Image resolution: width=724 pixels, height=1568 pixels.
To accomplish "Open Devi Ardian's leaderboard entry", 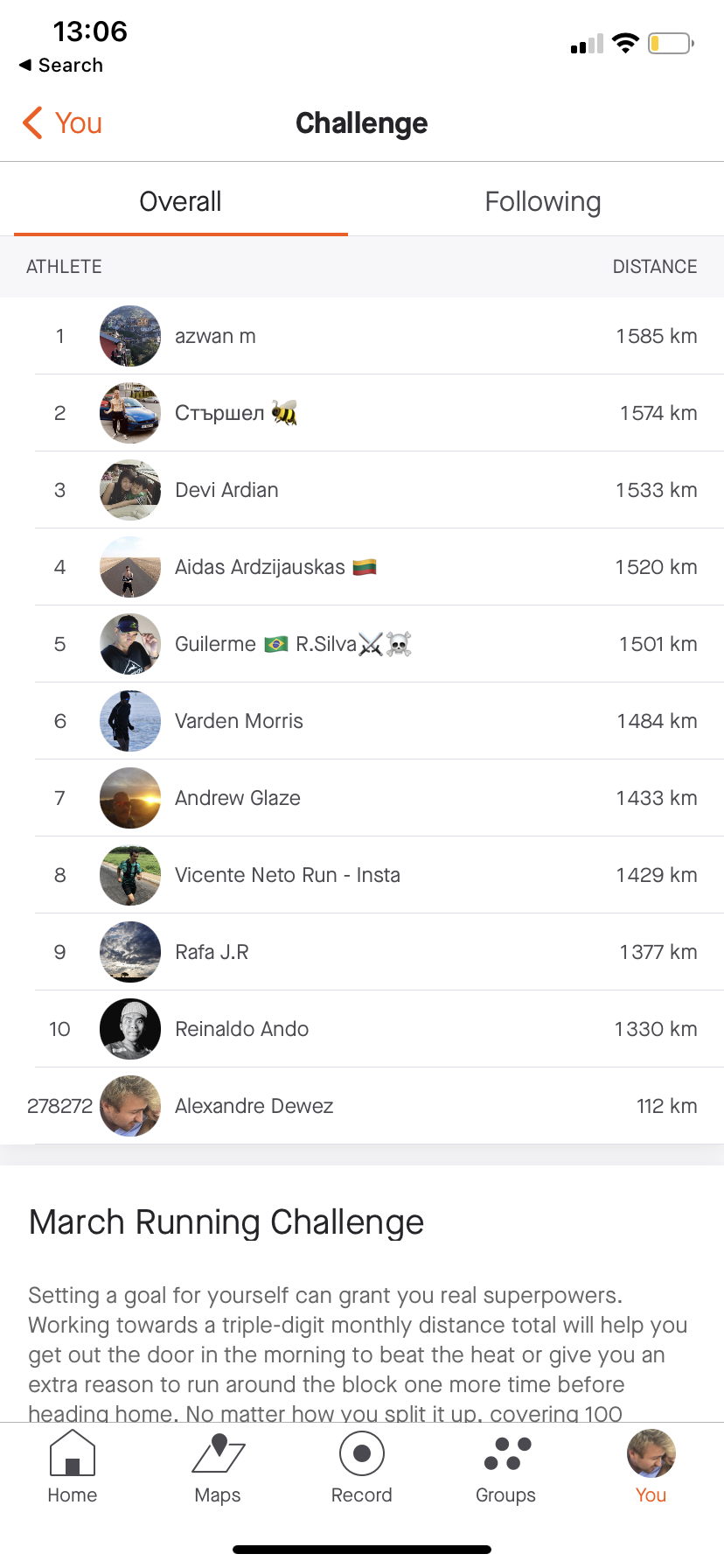I will (x=362, y=490).
